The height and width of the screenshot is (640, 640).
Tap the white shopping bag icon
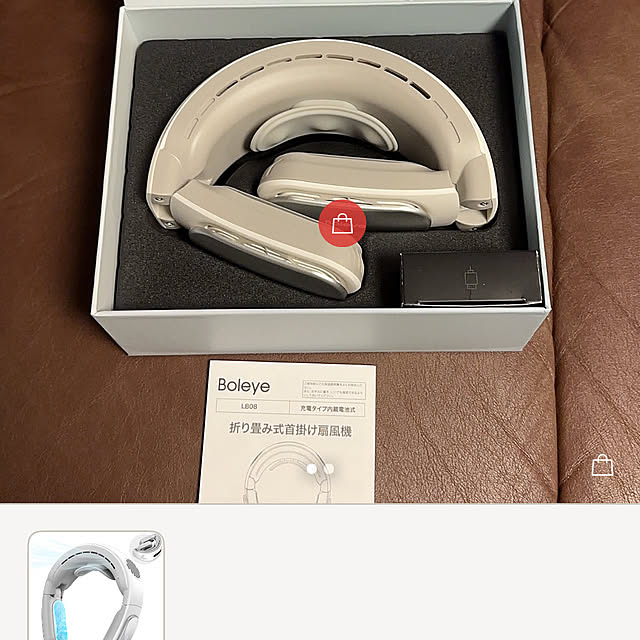coord(602,465)
